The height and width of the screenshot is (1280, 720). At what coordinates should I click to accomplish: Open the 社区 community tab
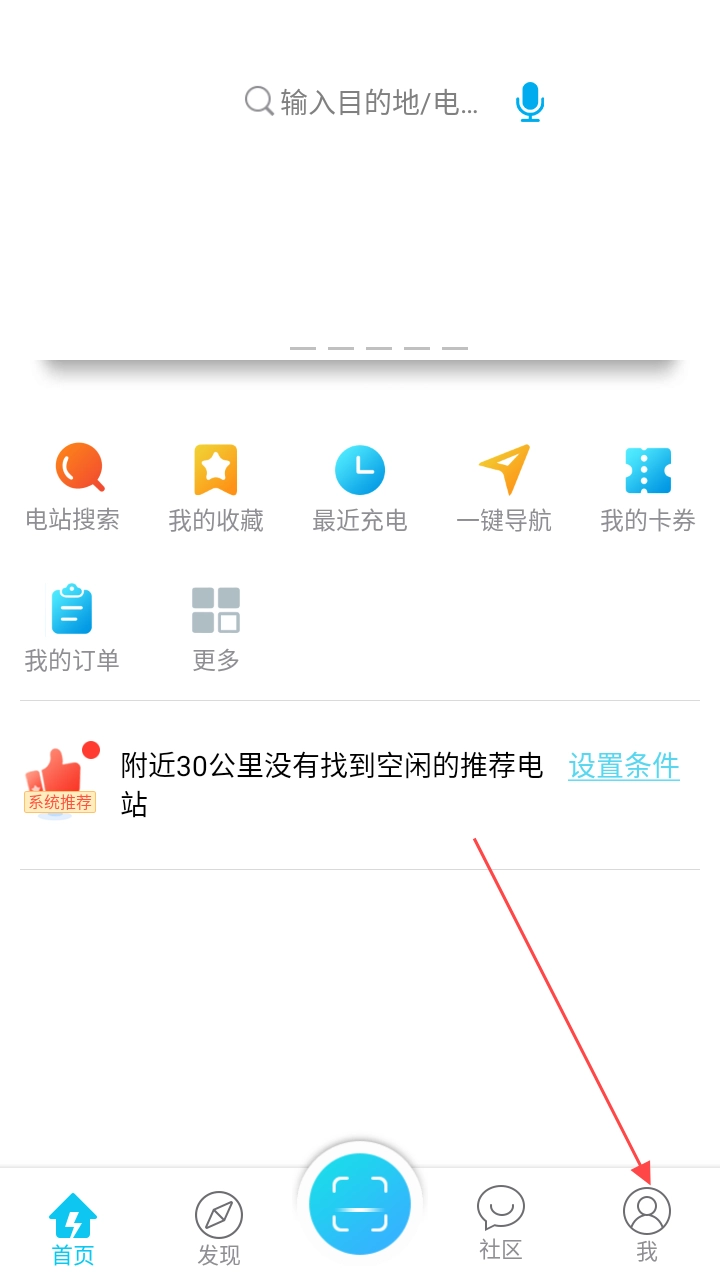501,1224
